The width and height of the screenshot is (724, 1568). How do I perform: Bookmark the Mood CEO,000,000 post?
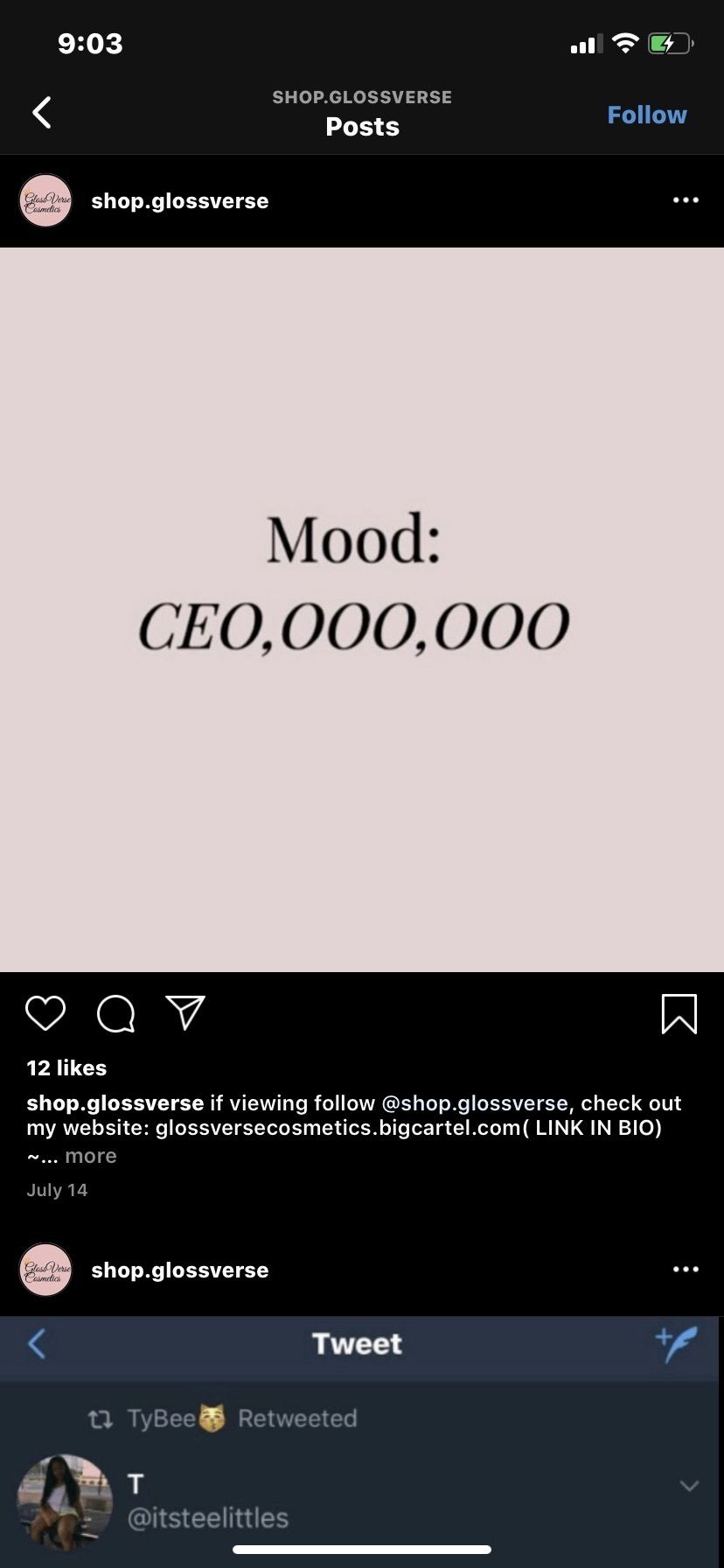click(x=679, y=1014)
